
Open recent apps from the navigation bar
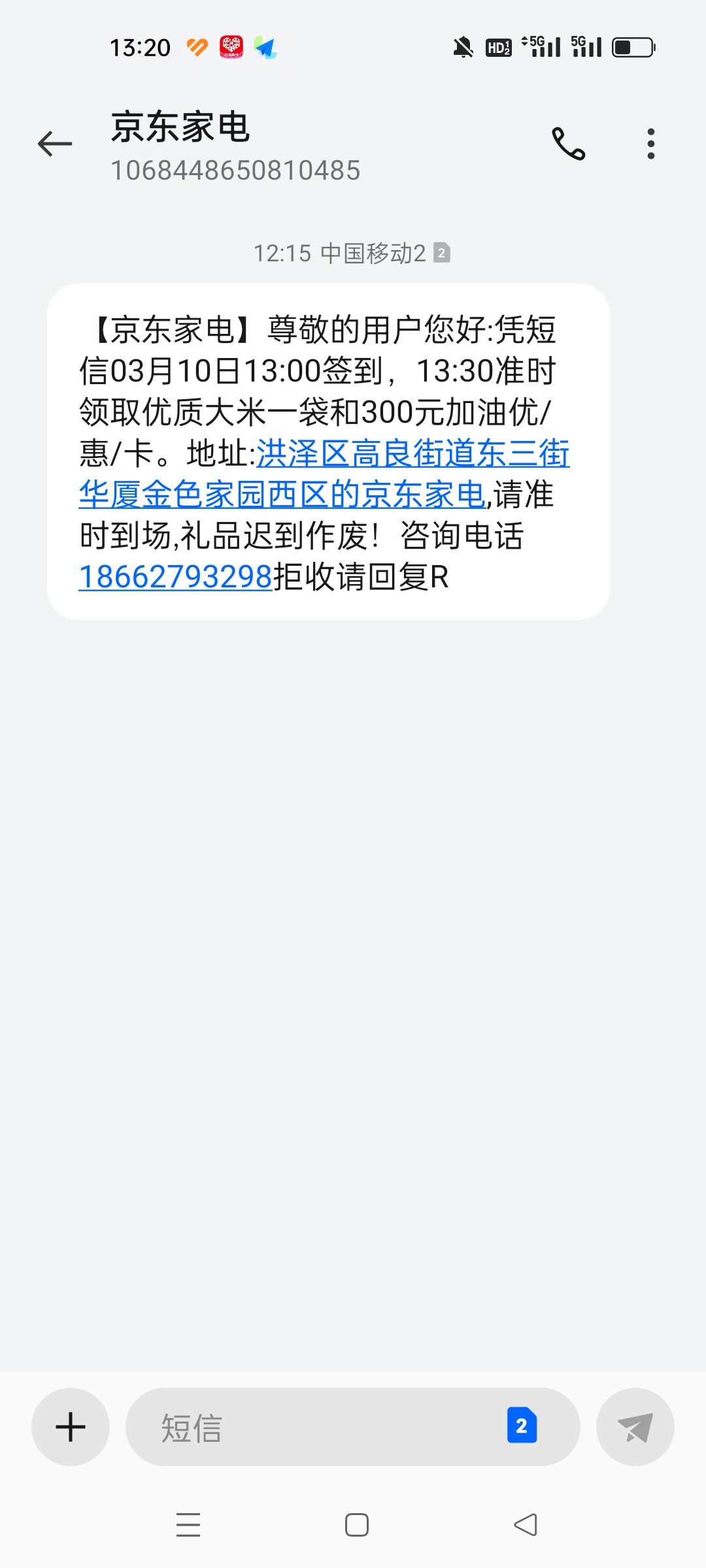click(x=188, y=1525)
